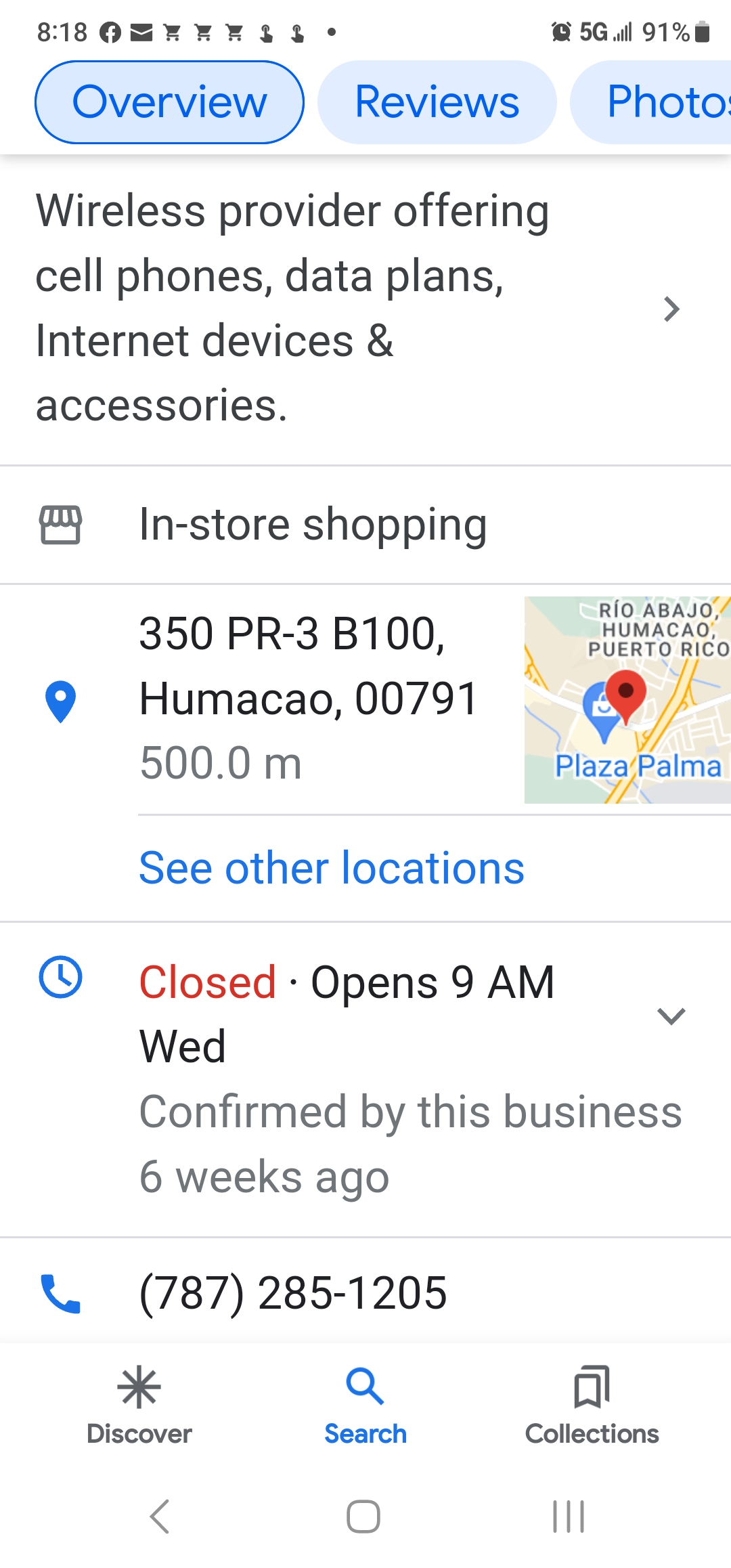This screenshot has height=1568, width=731.
Task: Call the number (787) 285-1205
Action: point(292,1292)
